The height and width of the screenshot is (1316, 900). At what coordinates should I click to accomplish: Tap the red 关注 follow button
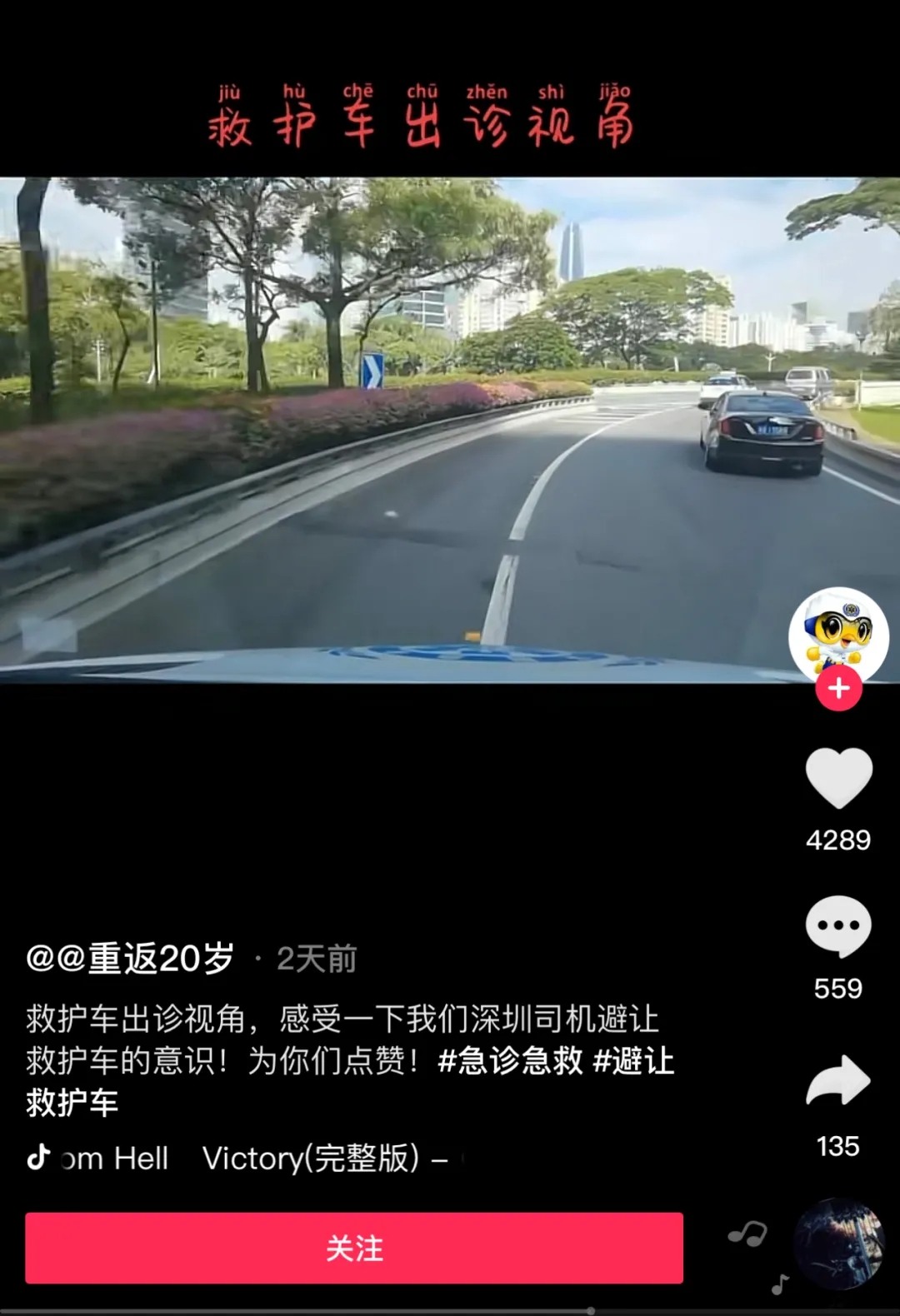[354, 1248]
